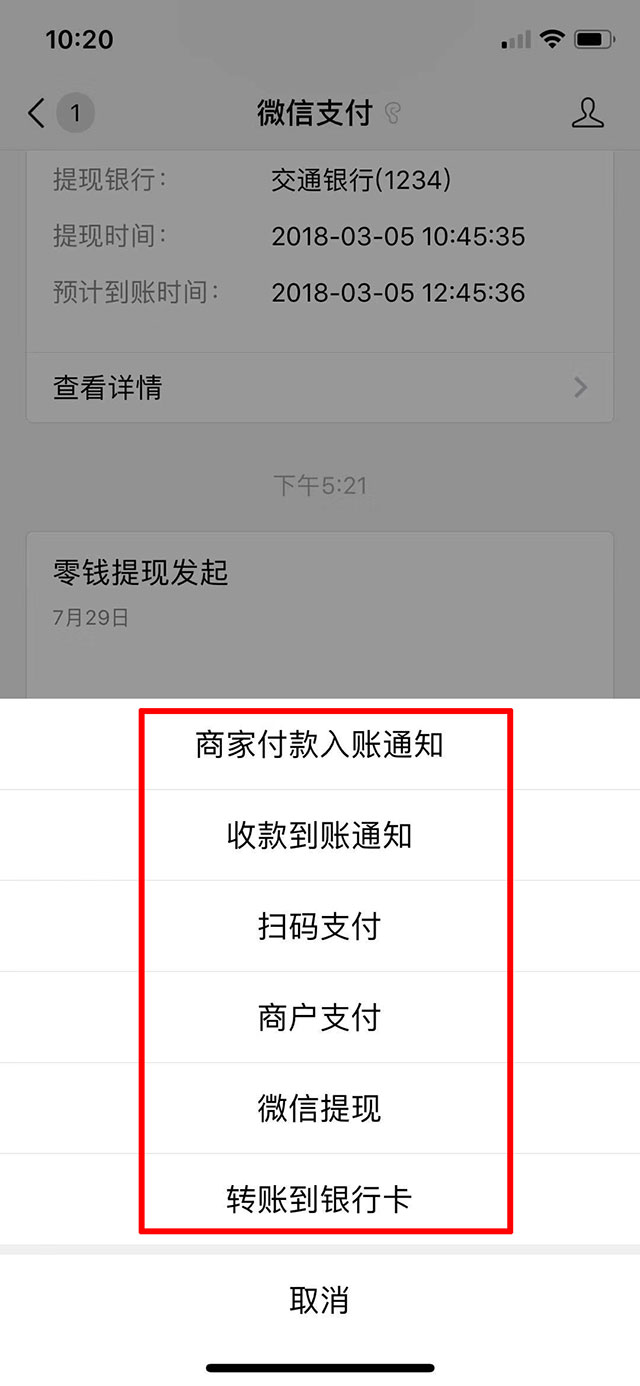Image resolution: width=640 pixels, height=1386 pixels.
Task: Select 扫码支付 option
Action: 319,927
